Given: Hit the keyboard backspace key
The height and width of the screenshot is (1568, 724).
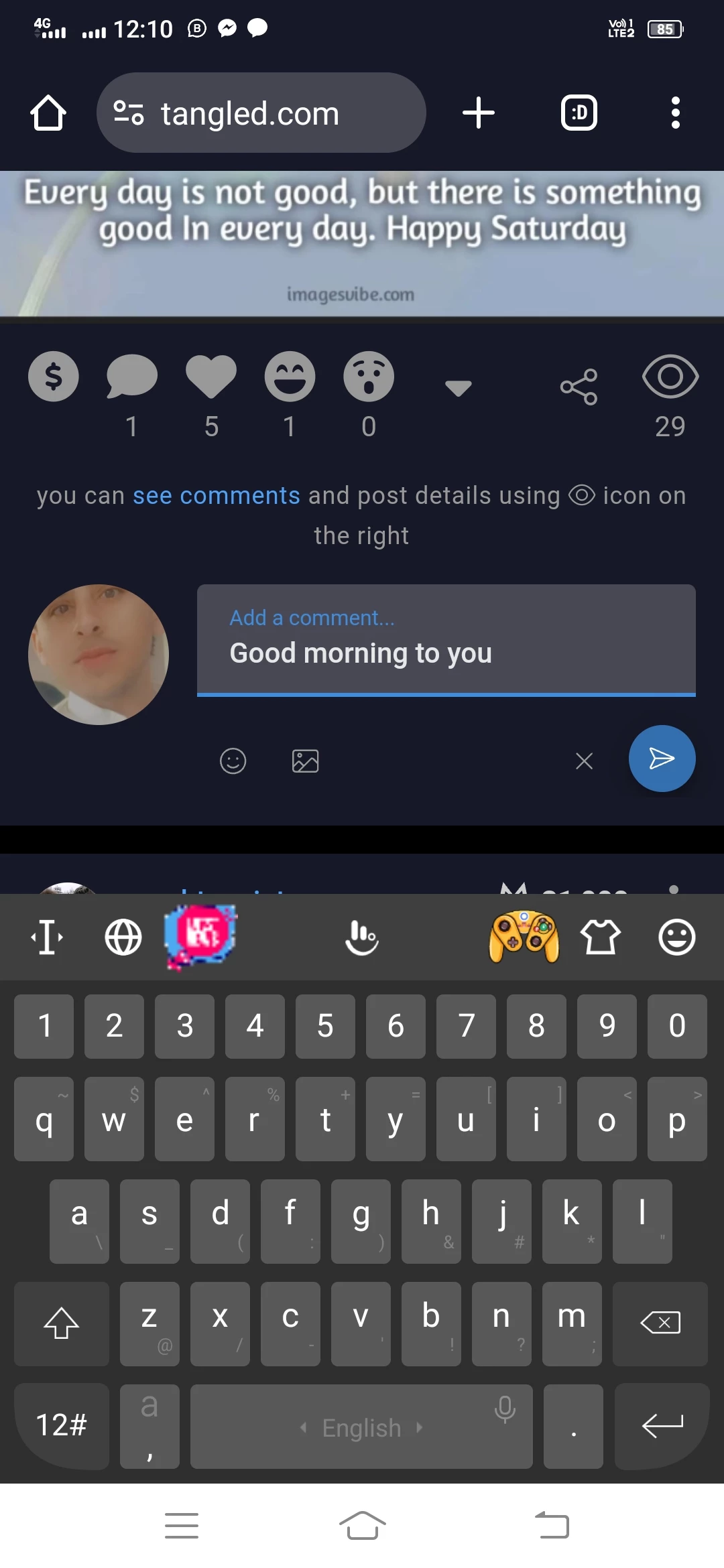Looking at the screenshot, I should 660,1323.
